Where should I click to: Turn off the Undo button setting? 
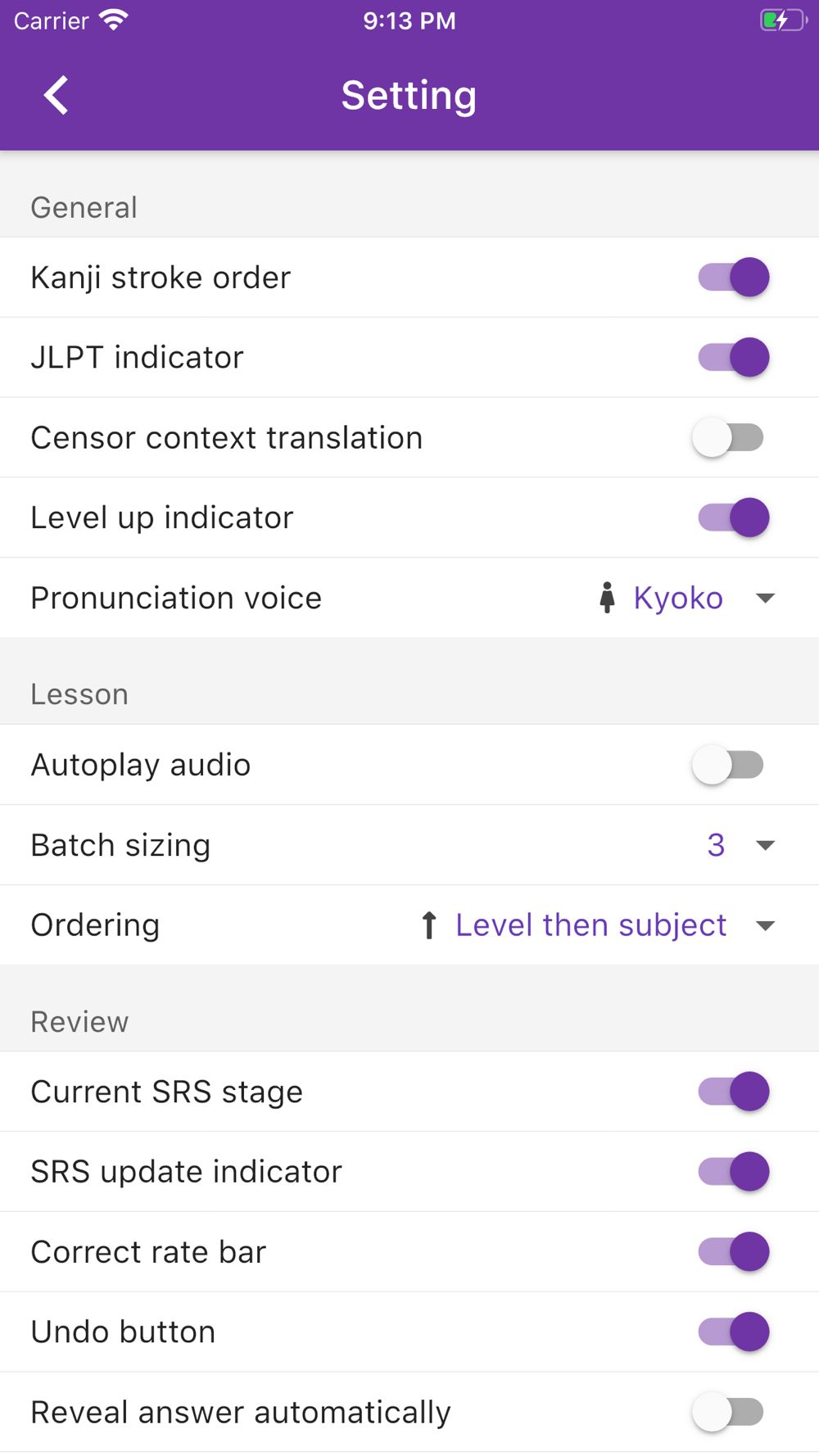click(x=733, y=1332)
